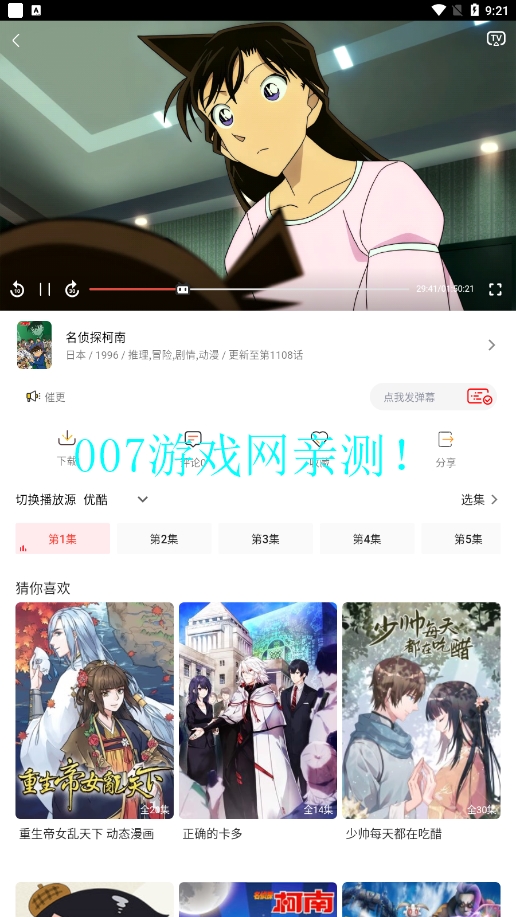
Task: Rewind the video by 10 seconds
Action: point(18,289)
